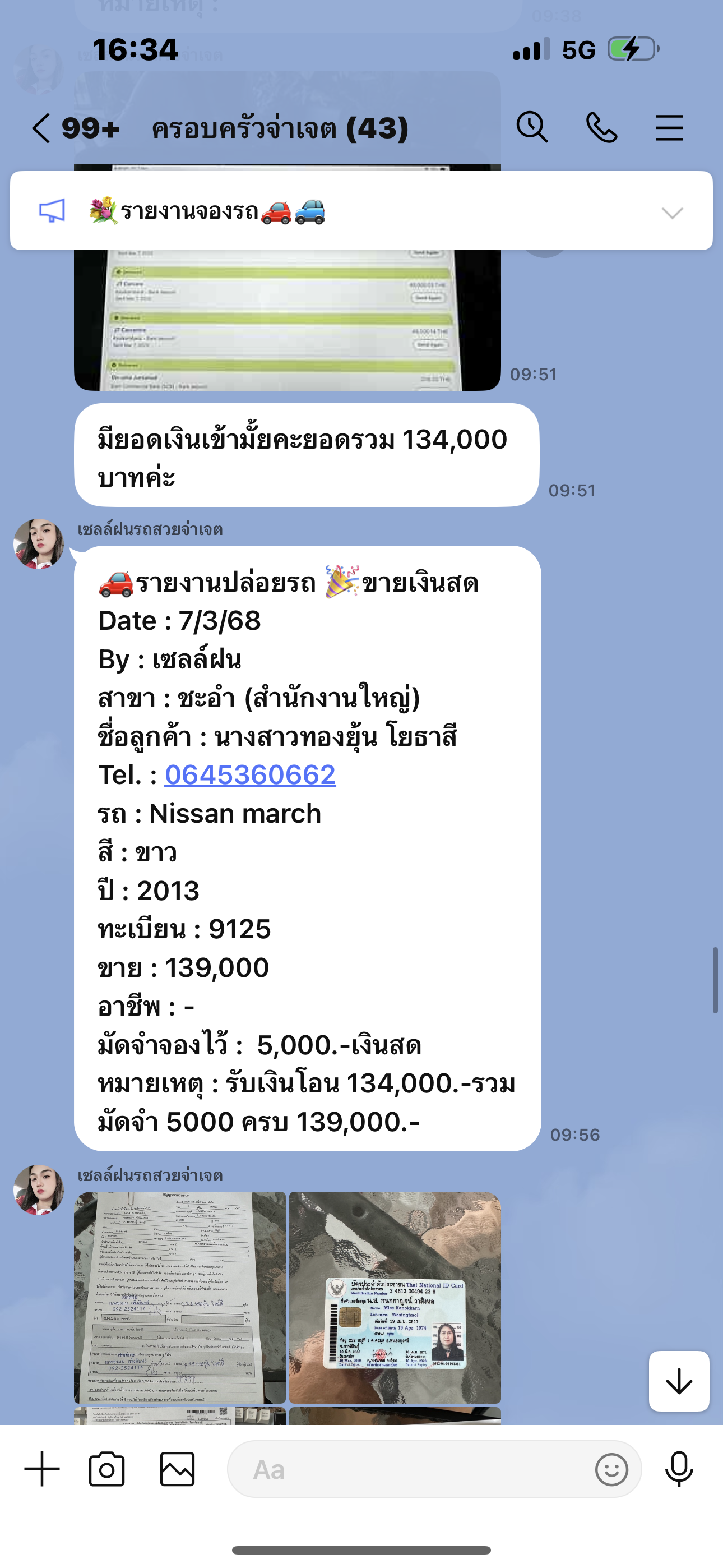Search within this group chat
The image size is (723, 1568).
pyautogui.click(x=532, y=128)
